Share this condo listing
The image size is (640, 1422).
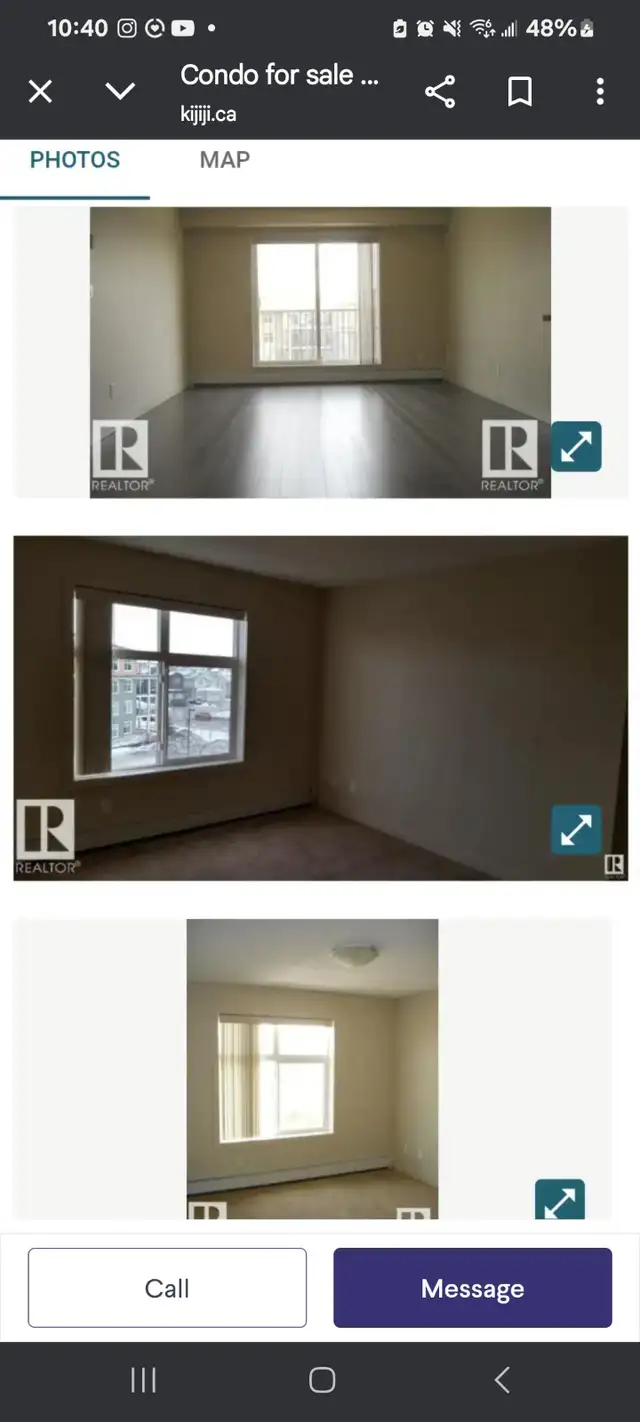click(440, 92)
